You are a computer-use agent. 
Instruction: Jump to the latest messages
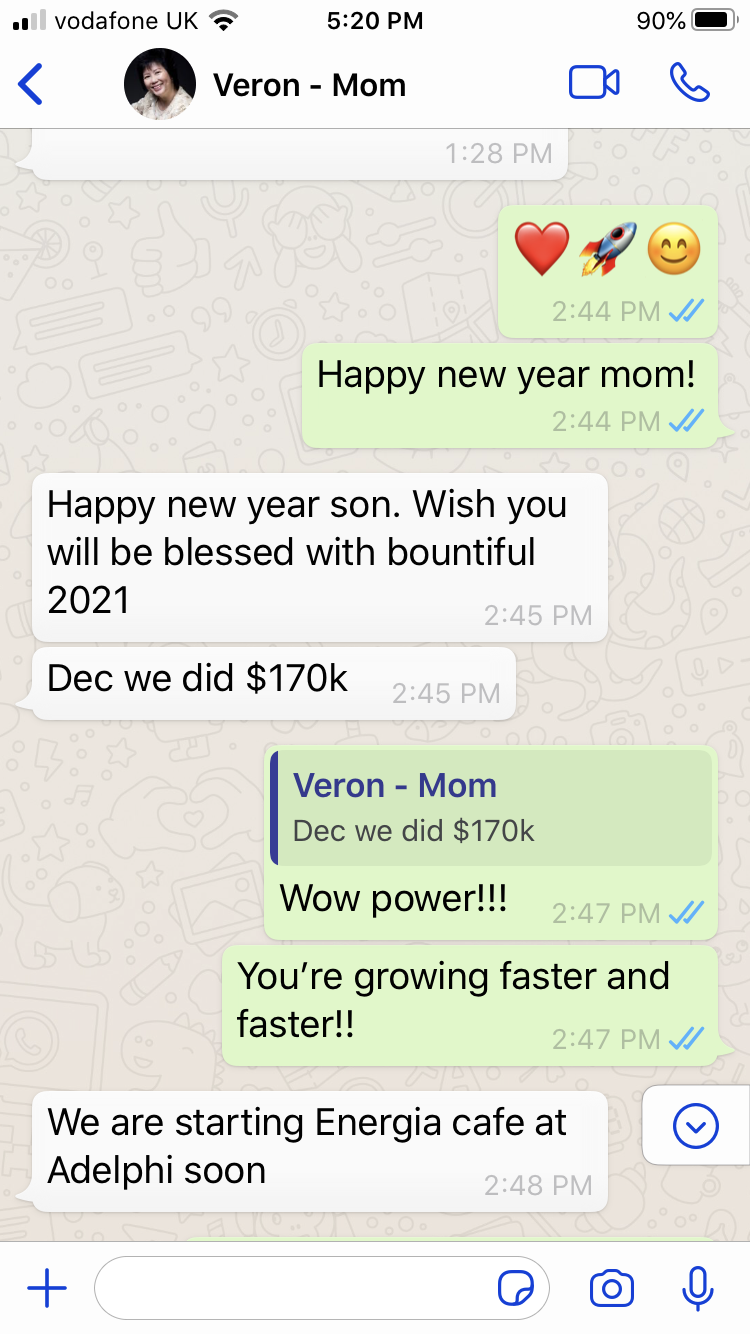(x=696, y=1127)
